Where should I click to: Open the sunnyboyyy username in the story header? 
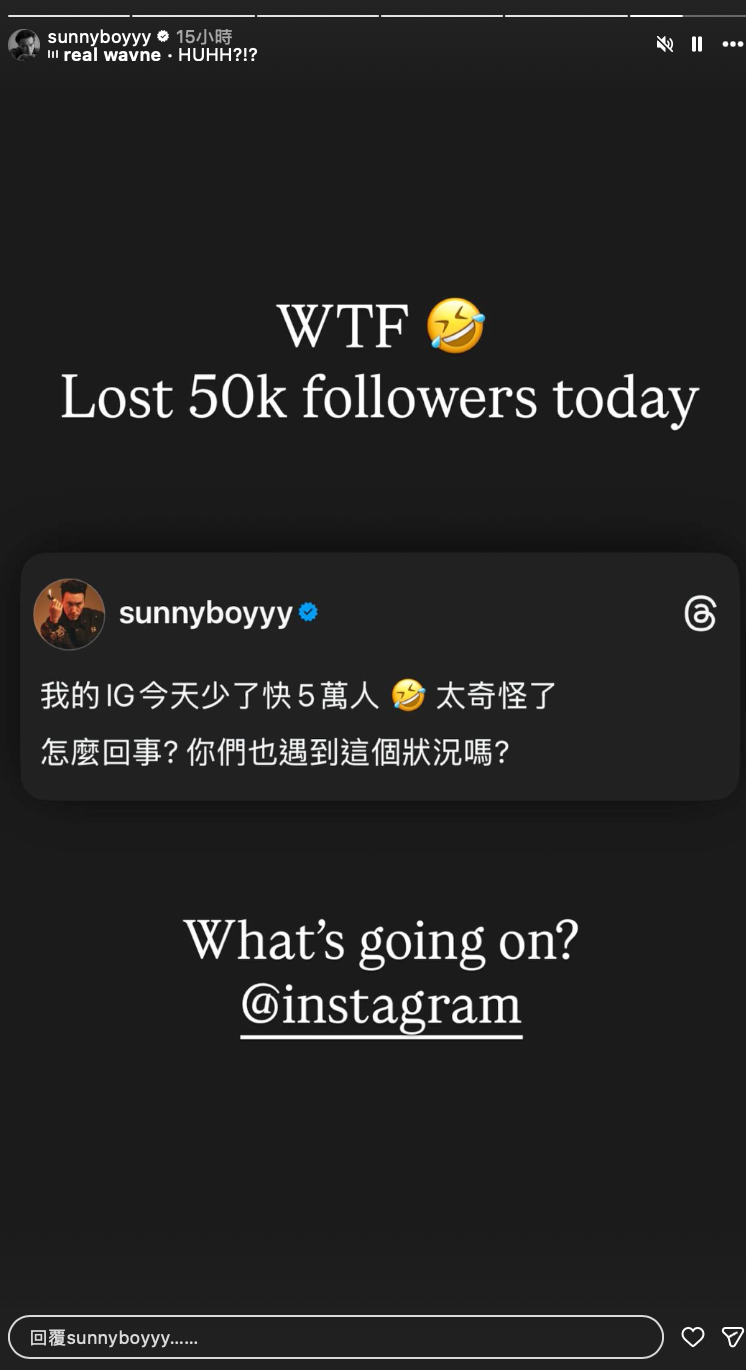point(99,37)
